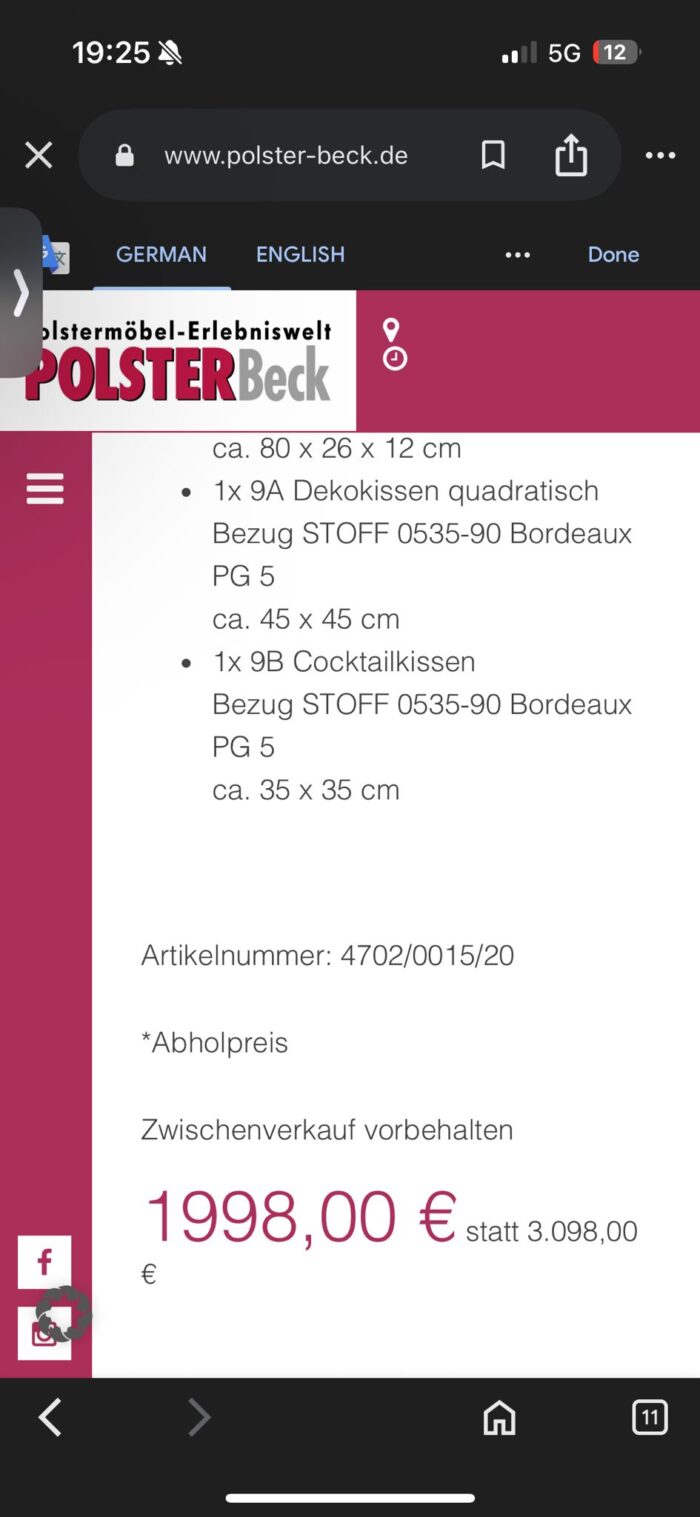700x1517 pixels.
Task: Open the hamburger side menu
Action: click(x=45, y=489)
